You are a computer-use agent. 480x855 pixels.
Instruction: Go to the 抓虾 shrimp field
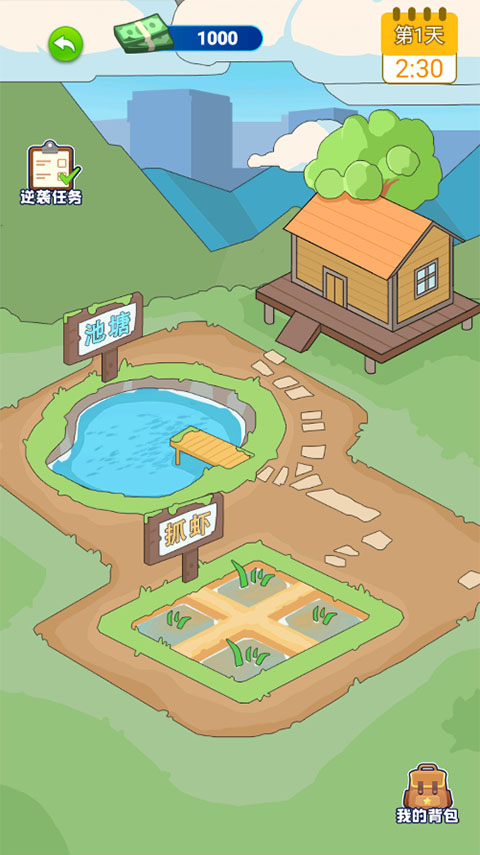click(250, 622)
